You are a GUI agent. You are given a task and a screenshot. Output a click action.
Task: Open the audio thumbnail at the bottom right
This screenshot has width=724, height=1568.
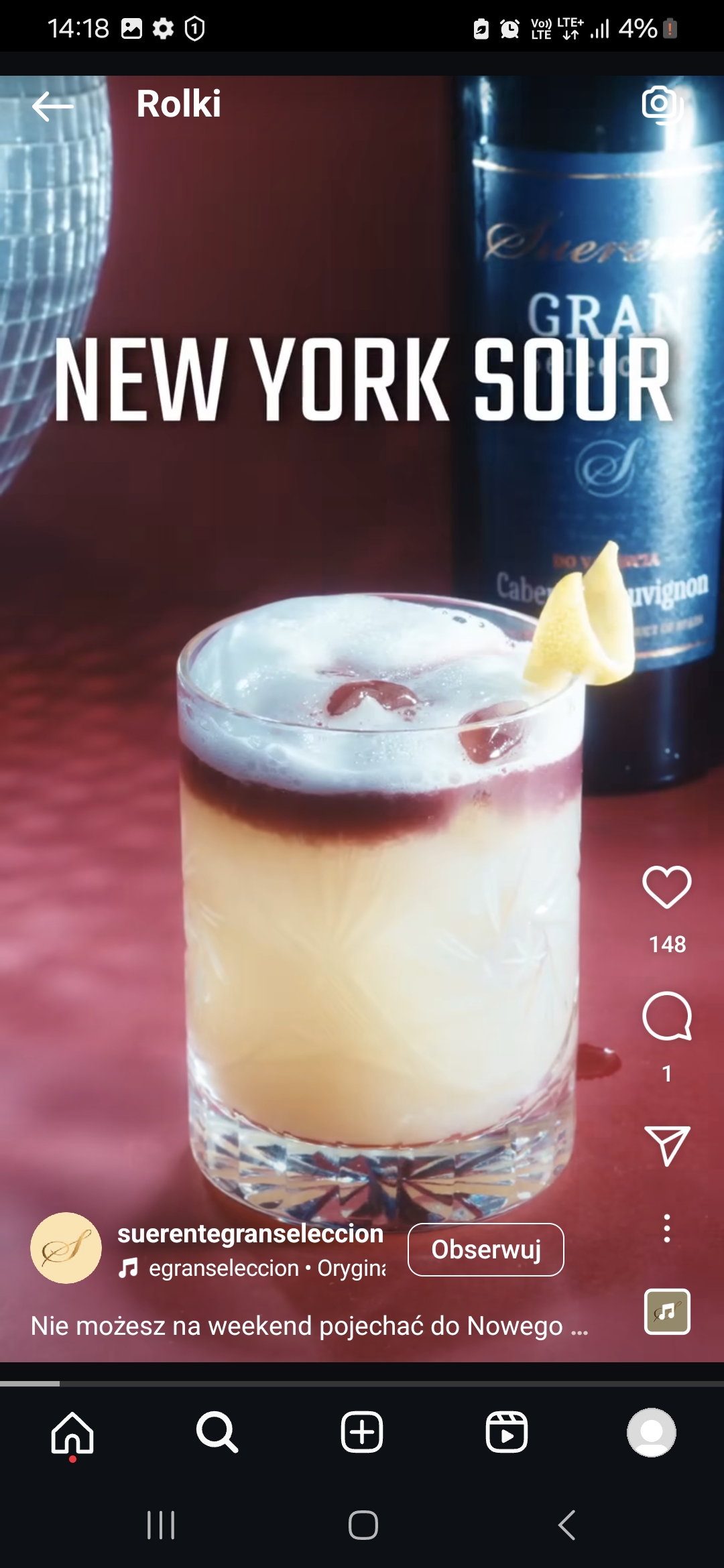(666, 1311)
